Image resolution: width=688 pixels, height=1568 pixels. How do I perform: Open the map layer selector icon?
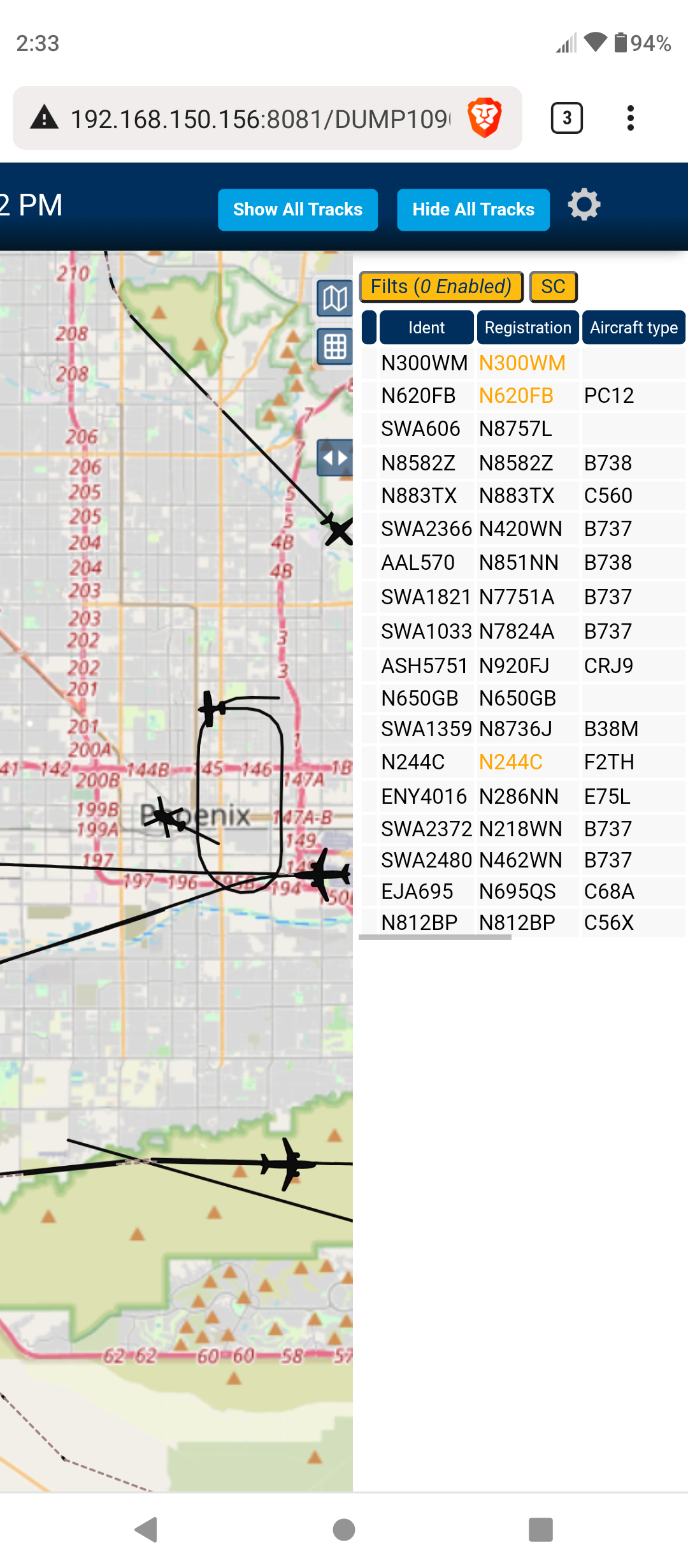point(334,298)
